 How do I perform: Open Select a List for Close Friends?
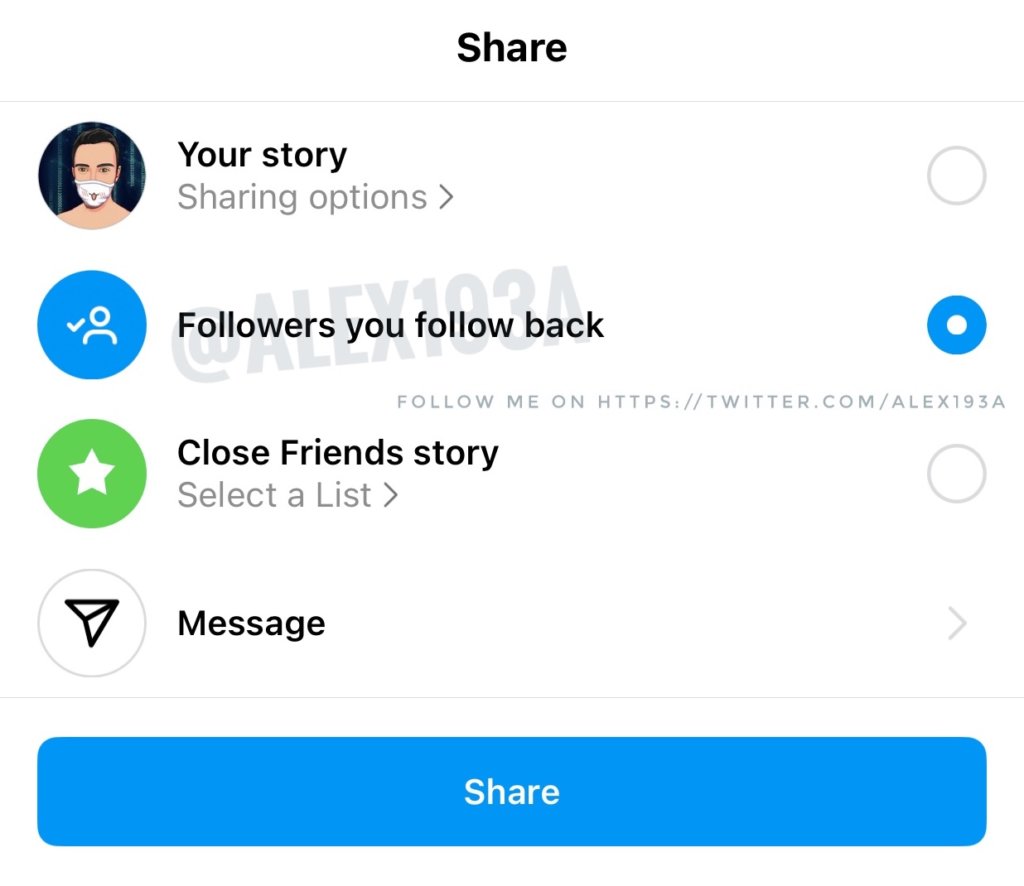287,495
